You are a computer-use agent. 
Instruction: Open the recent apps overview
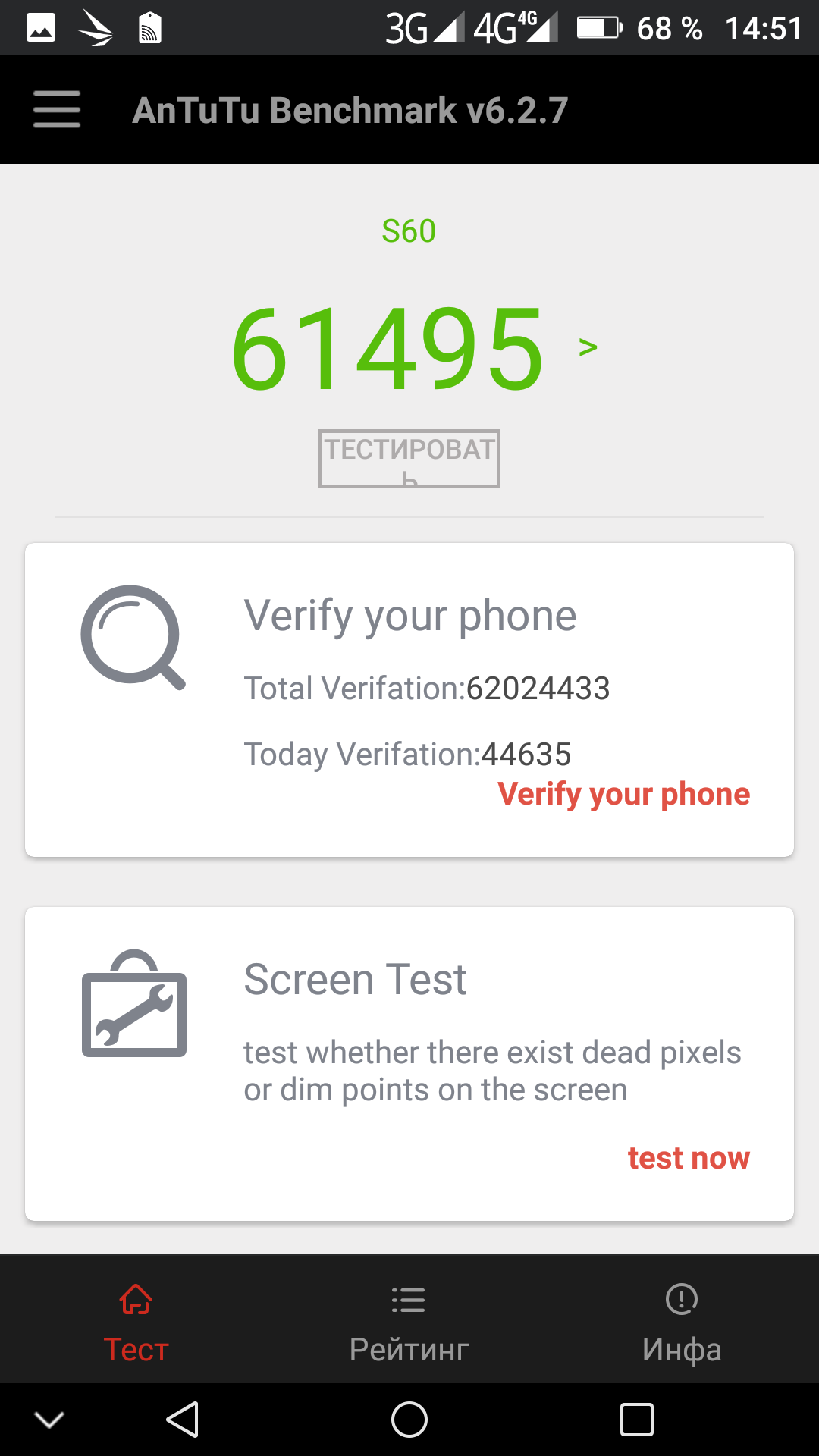(x=636, y=1420)
